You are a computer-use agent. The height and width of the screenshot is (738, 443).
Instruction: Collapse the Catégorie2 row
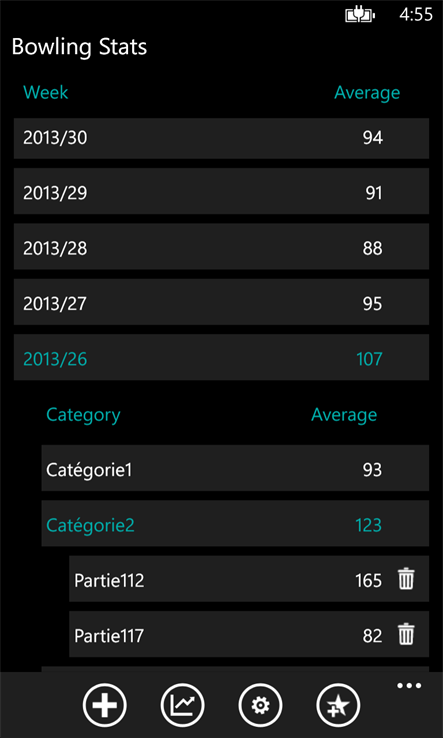point(235,523)
